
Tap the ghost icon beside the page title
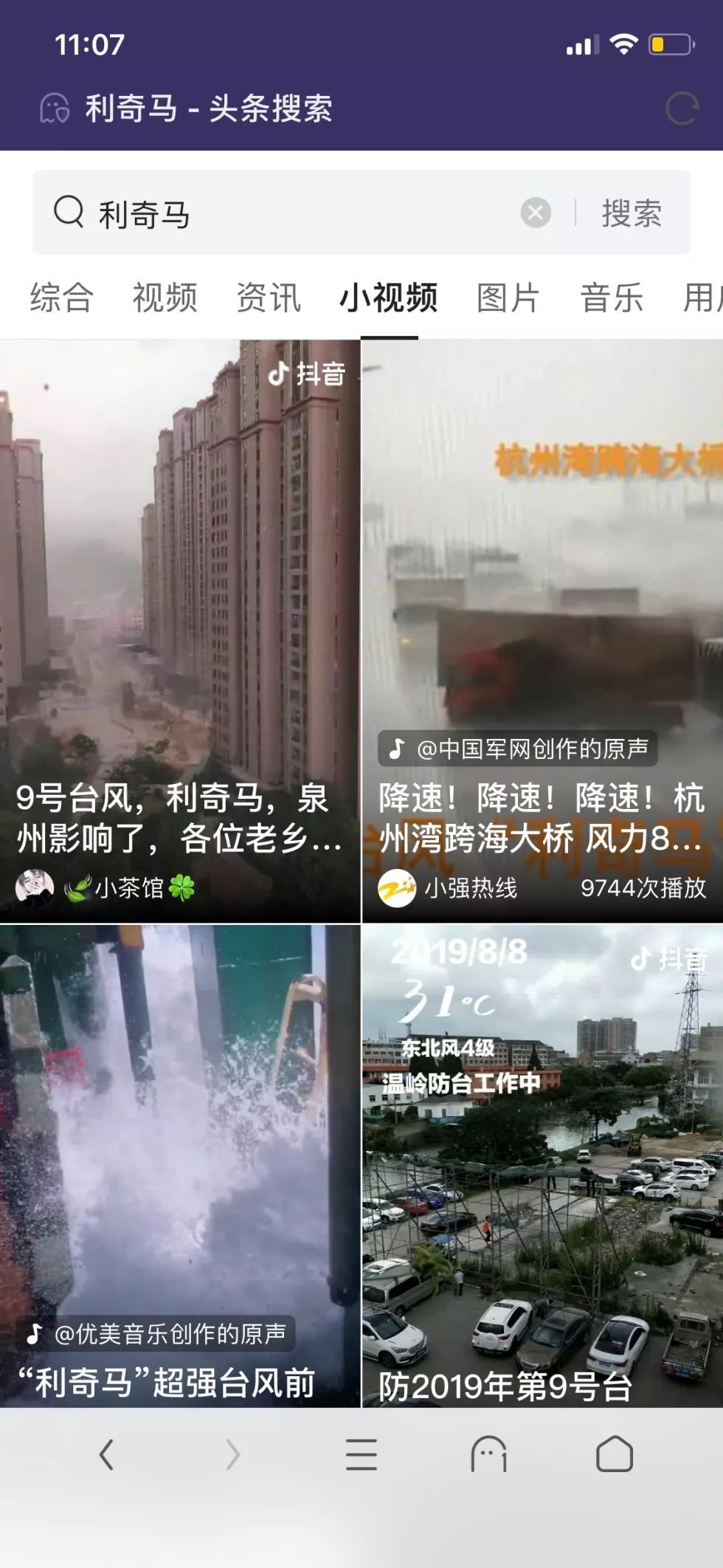(55, 109)
